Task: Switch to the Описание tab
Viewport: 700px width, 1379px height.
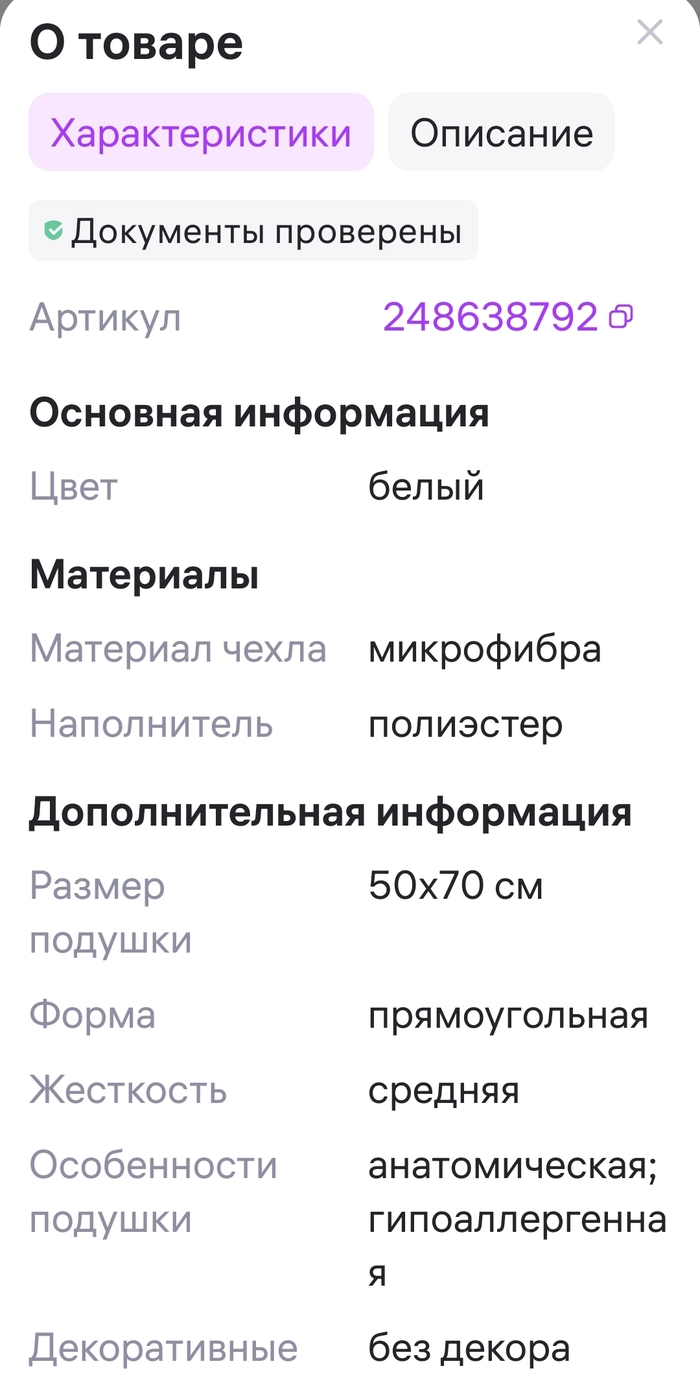Action: pyautogui.click(x=501, y=133)
